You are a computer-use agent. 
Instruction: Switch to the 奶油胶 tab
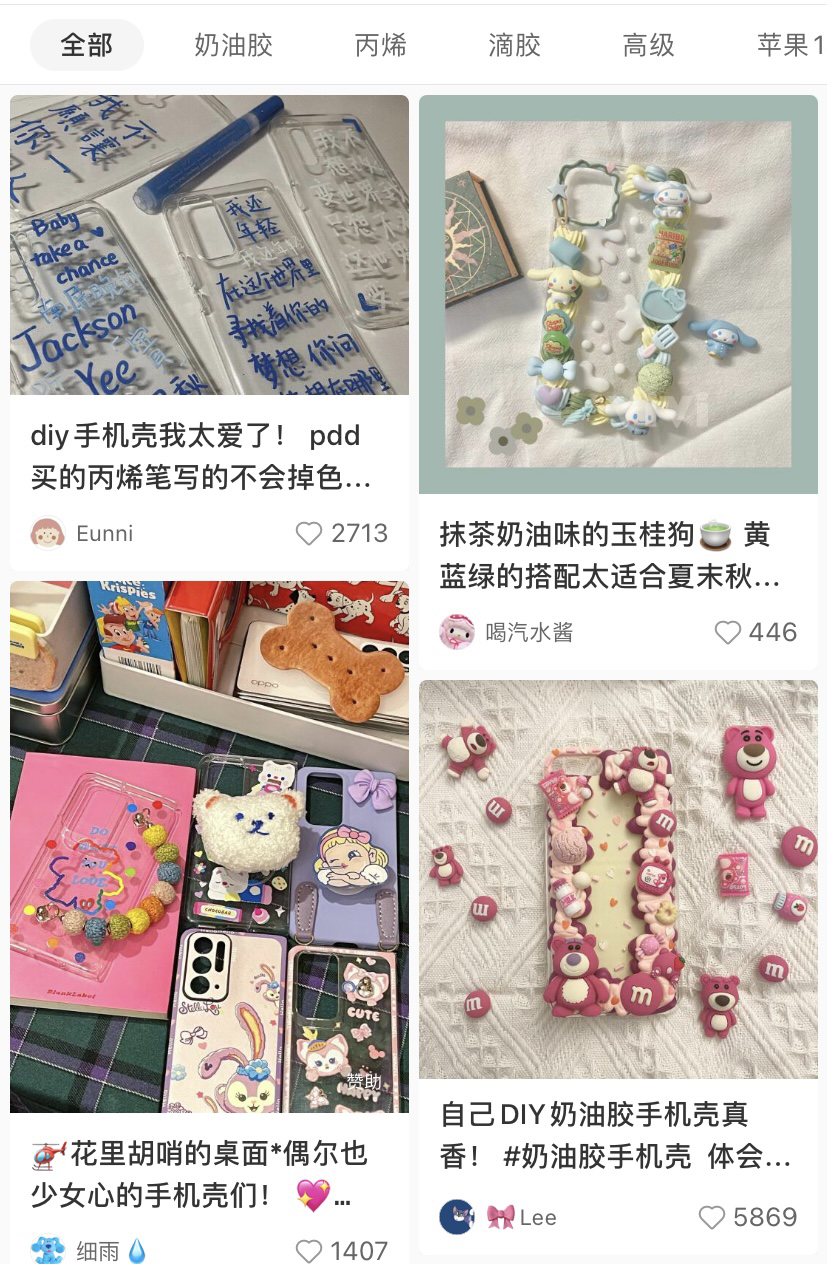pos(233,45)
